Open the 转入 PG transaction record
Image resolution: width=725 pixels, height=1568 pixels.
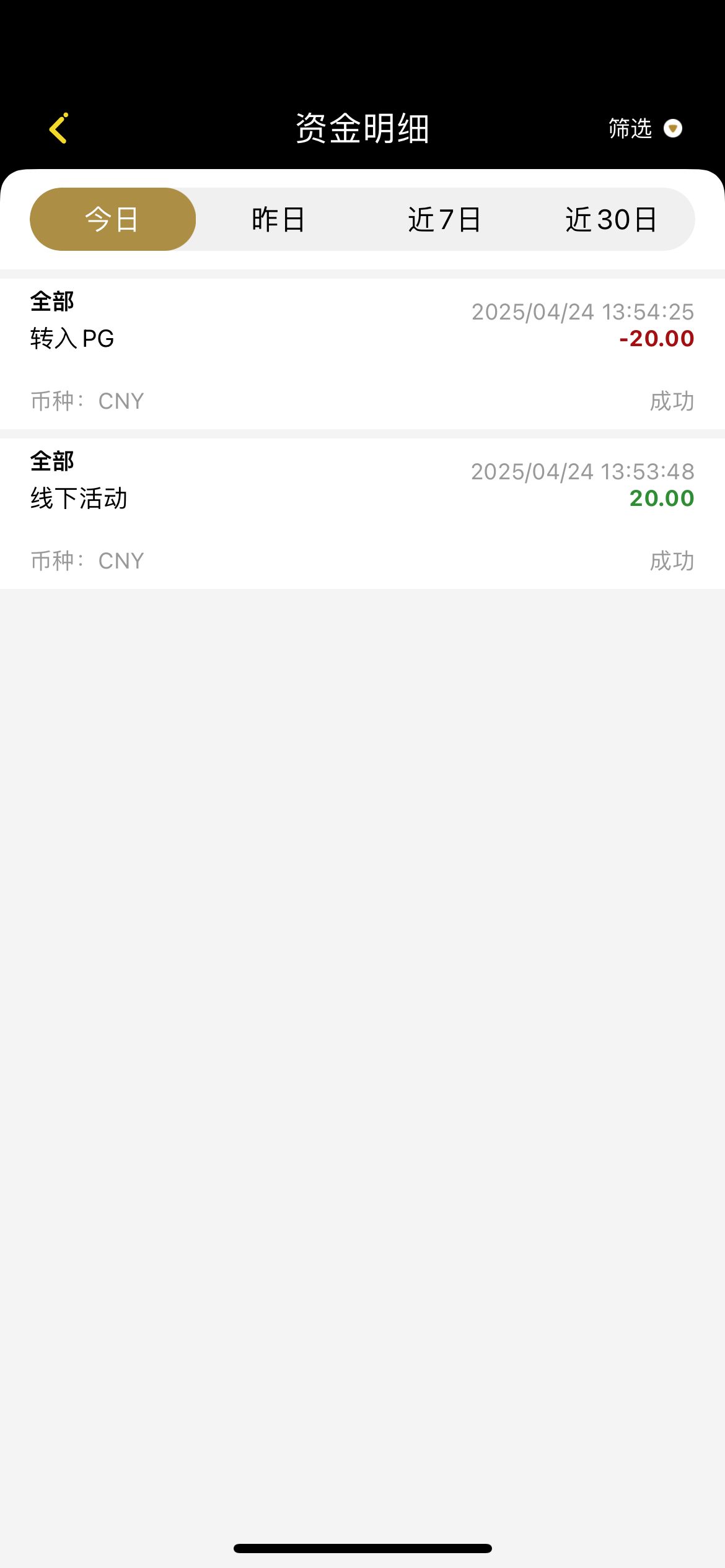[362, 354]
